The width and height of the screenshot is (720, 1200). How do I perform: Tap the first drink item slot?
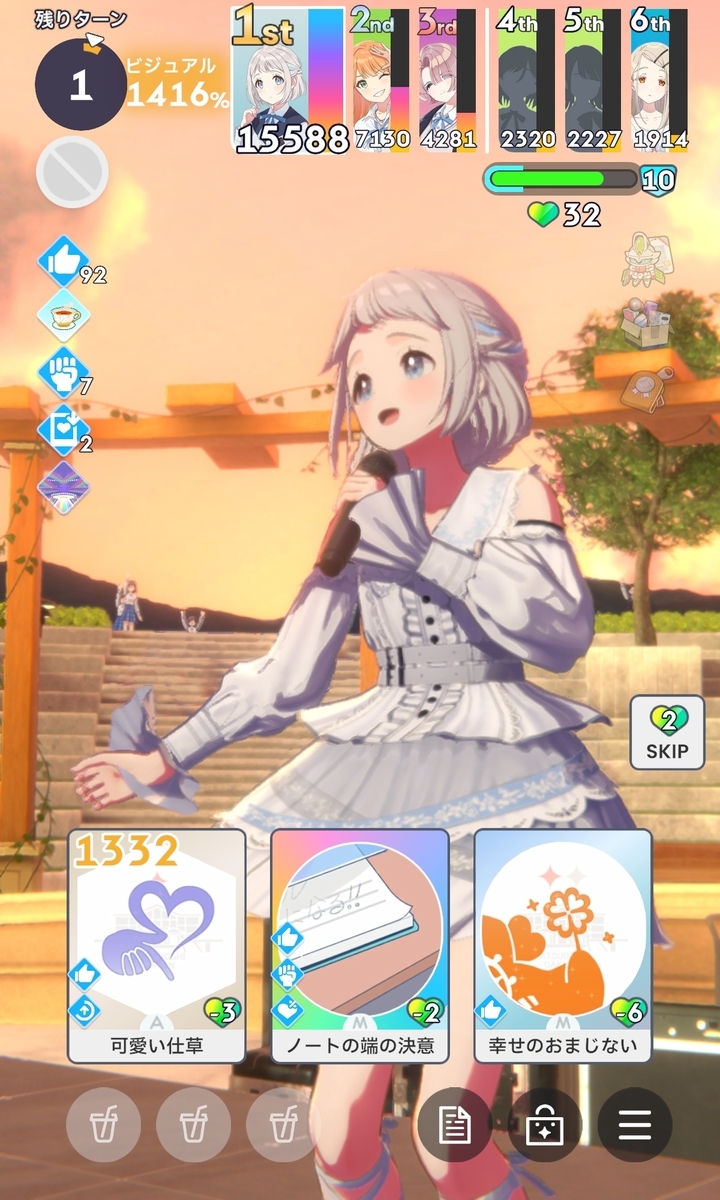(x=102, y=1125)
